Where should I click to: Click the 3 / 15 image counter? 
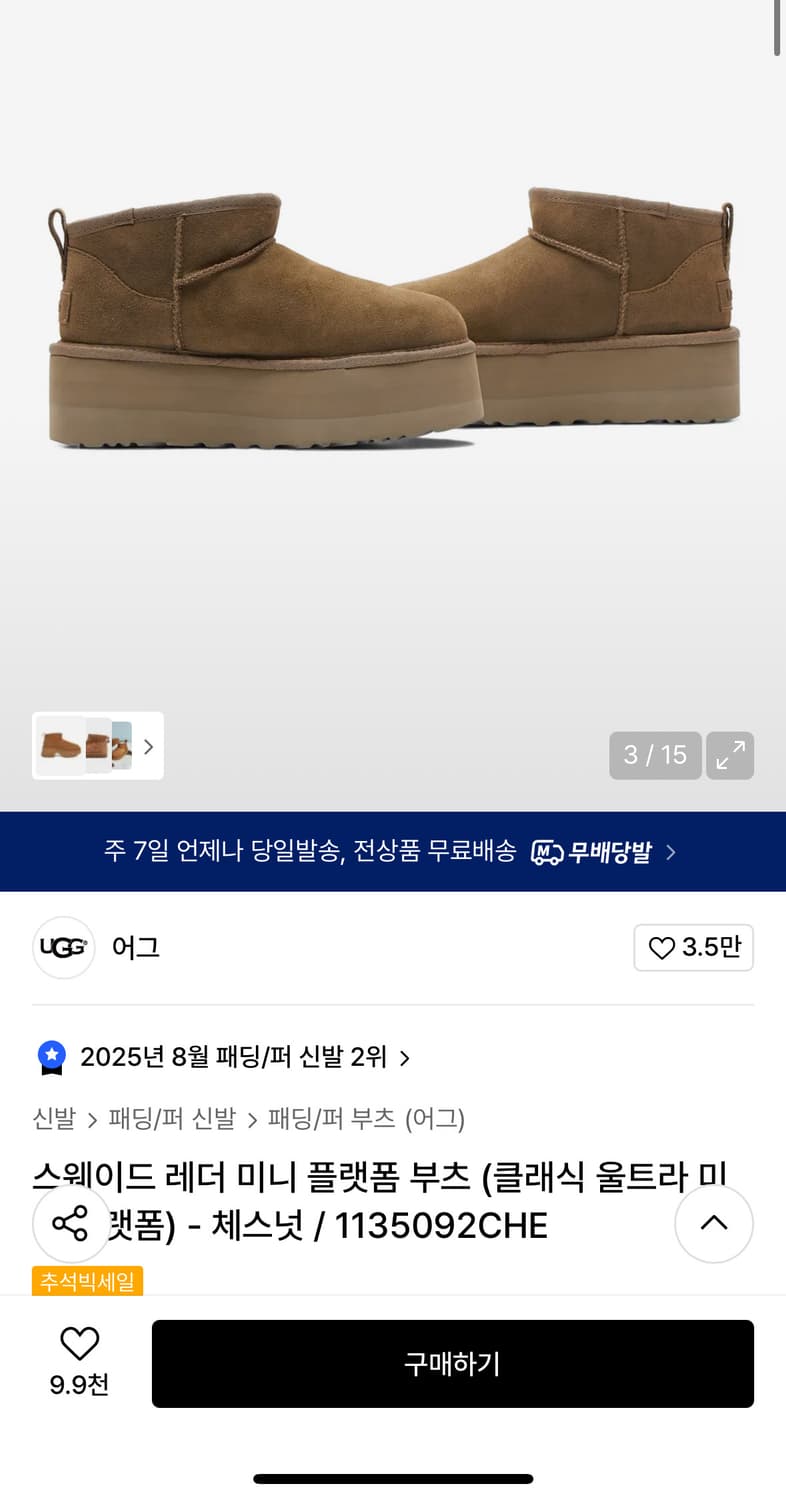[655, 755]
